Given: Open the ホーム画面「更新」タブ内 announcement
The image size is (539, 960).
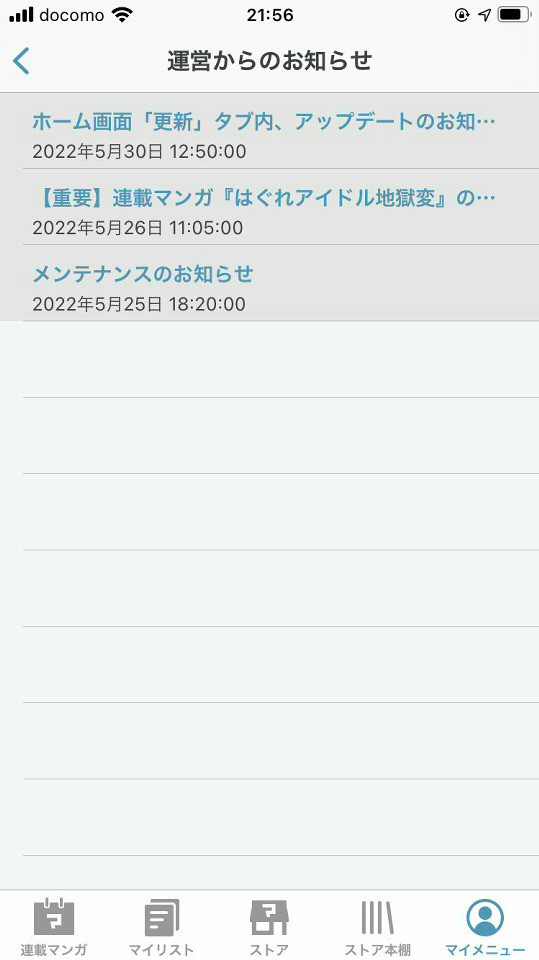Looking at the screenshot, I should tap(270, 130).
